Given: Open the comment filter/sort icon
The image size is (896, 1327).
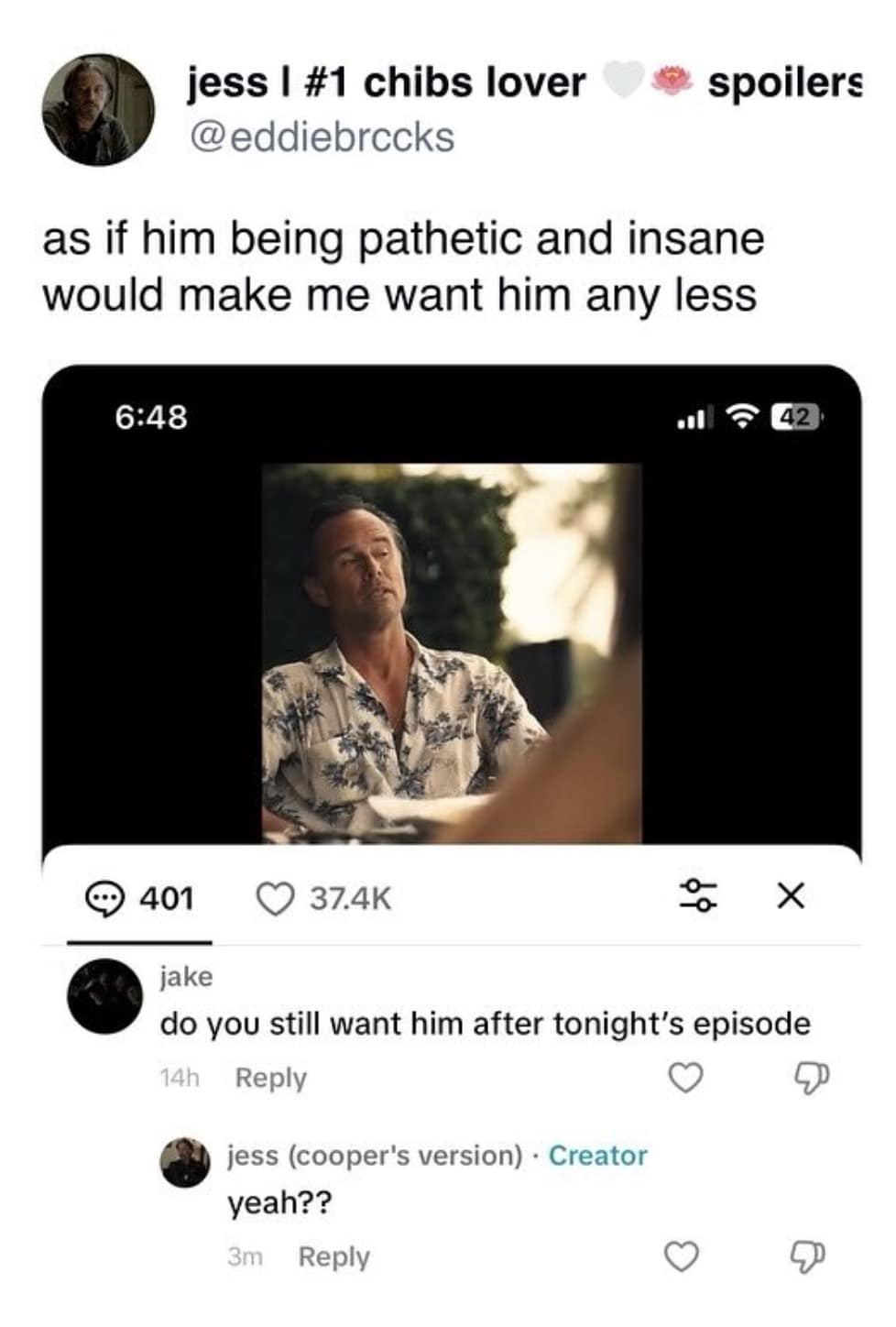Looking at the screenshot, I should 699,895.
